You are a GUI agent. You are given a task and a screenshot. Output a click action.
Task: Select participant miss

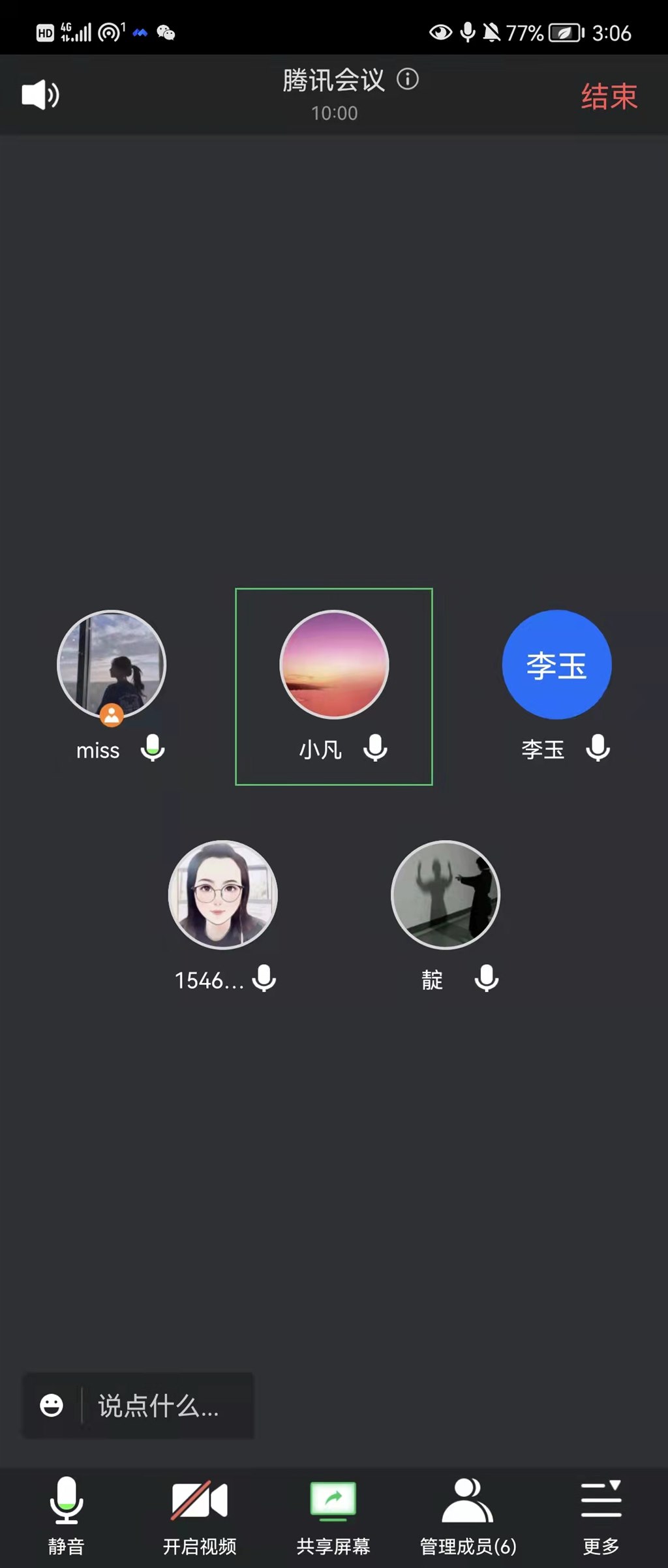pos(112,665)
